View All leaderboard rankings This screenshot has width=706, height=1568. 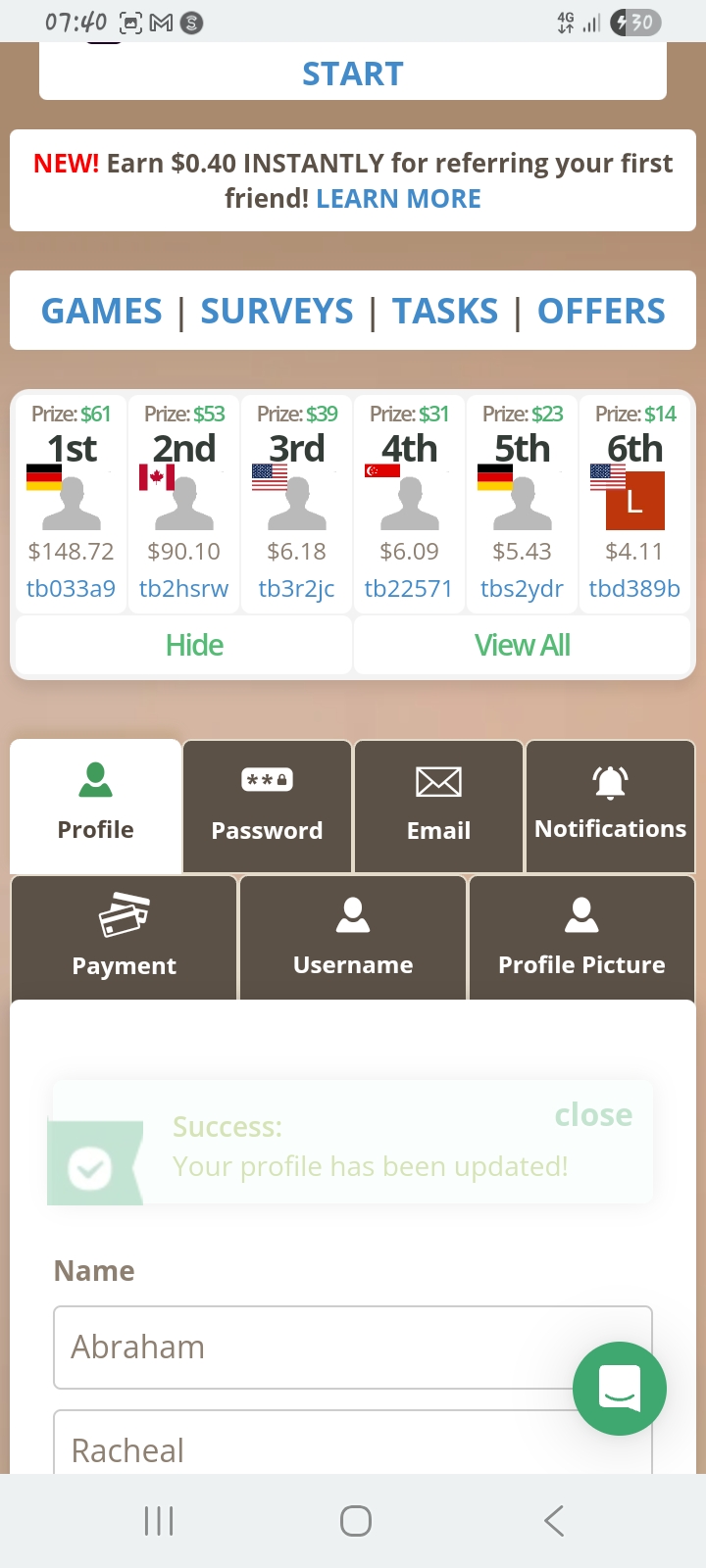(x=522, y=645)
